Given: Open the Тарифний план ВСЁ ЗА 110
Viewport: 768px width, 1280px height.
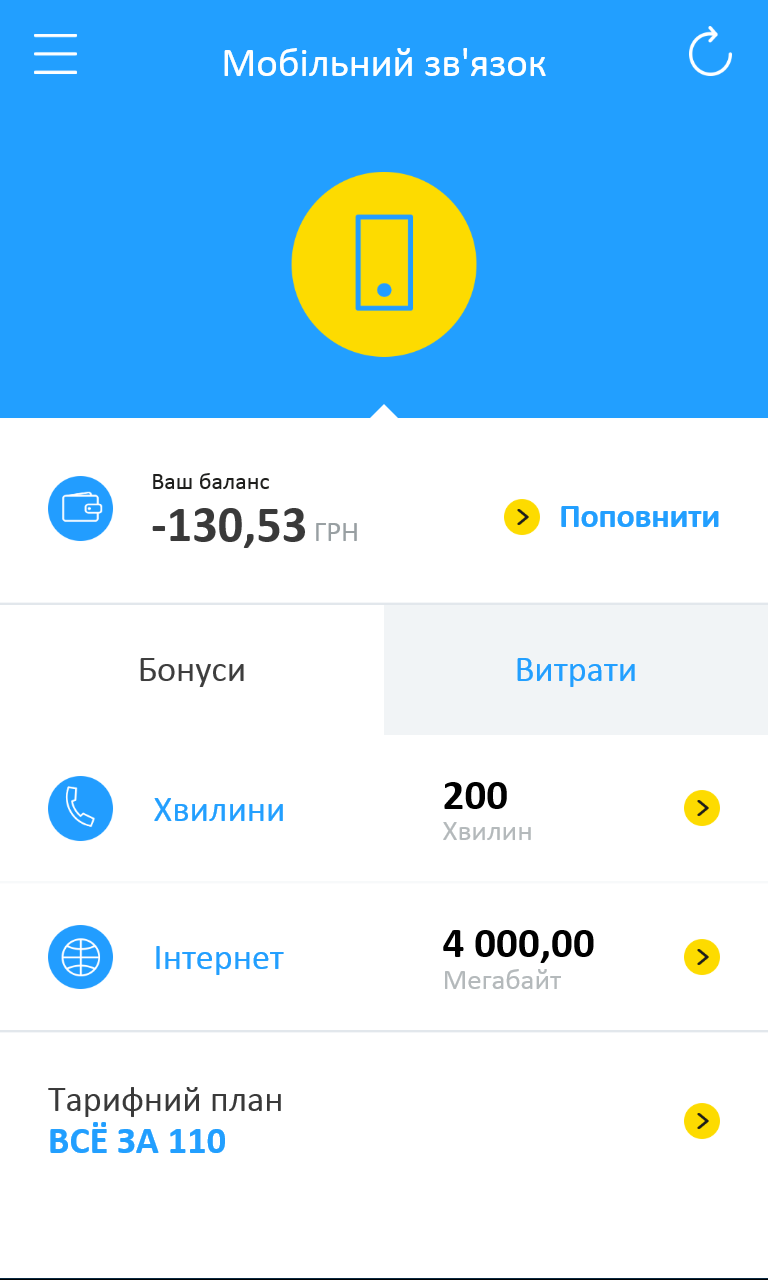Looking at the screenshot, I should 384,1121.
